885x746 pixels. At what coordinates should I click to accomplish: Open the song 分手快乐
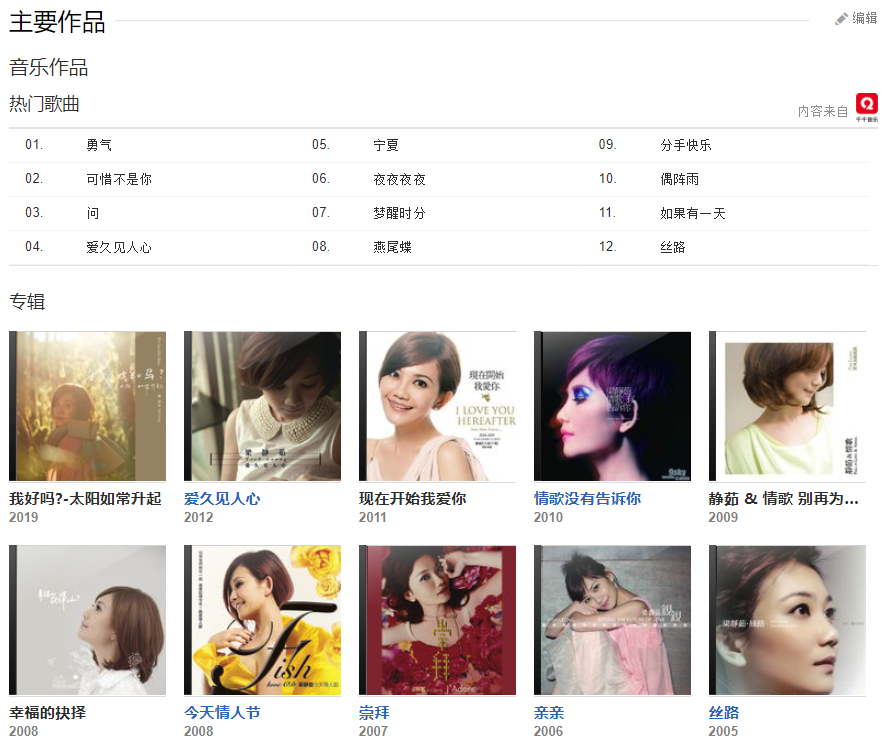tap(686, 145)
